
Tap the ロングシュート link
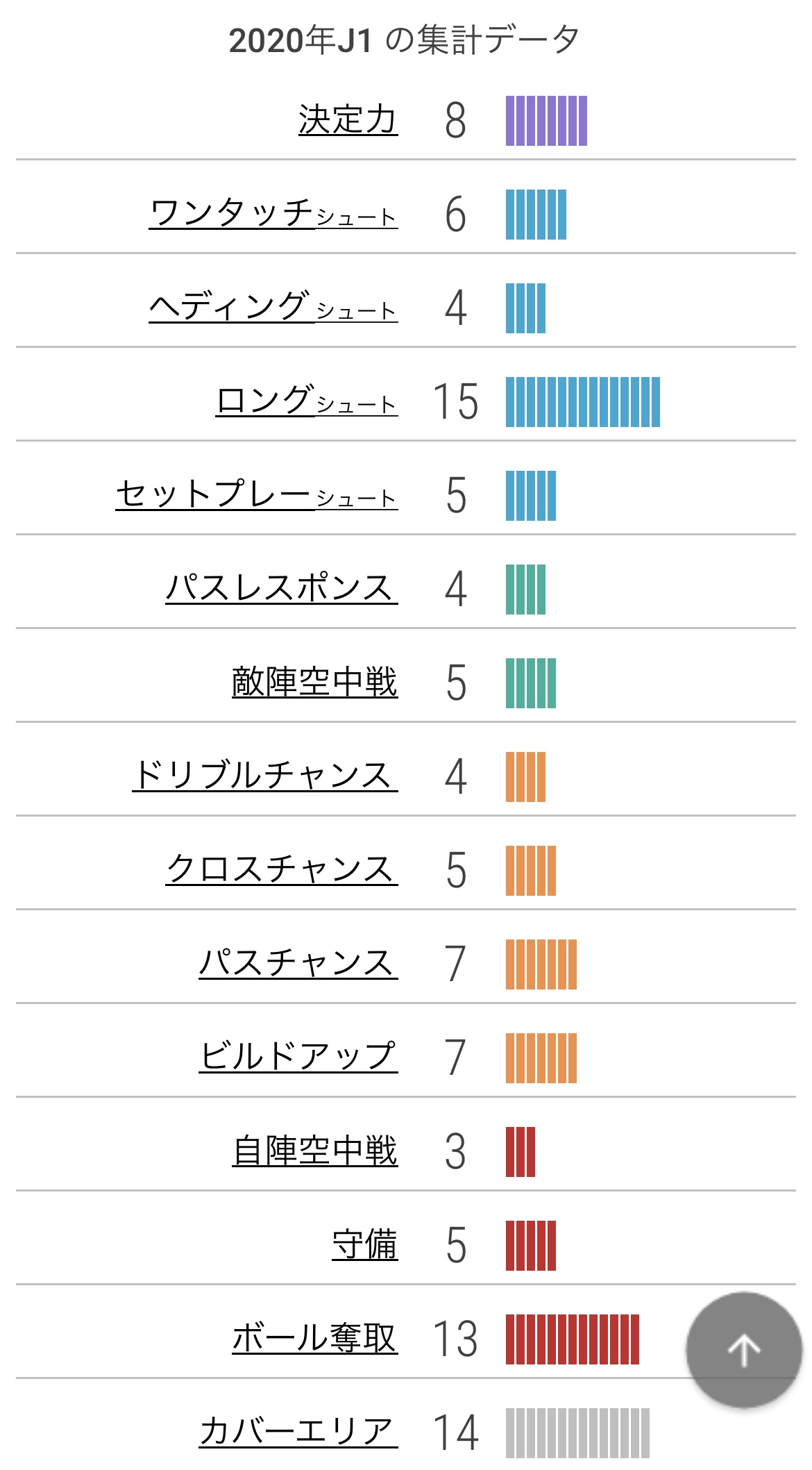(307, 401)
